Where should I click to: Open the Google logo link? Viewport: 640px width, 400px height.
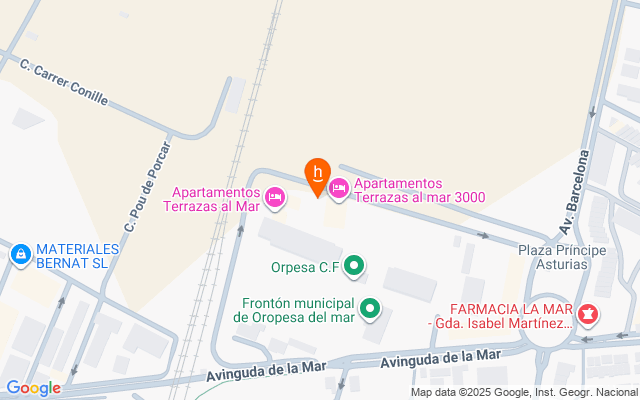[33, 388]
